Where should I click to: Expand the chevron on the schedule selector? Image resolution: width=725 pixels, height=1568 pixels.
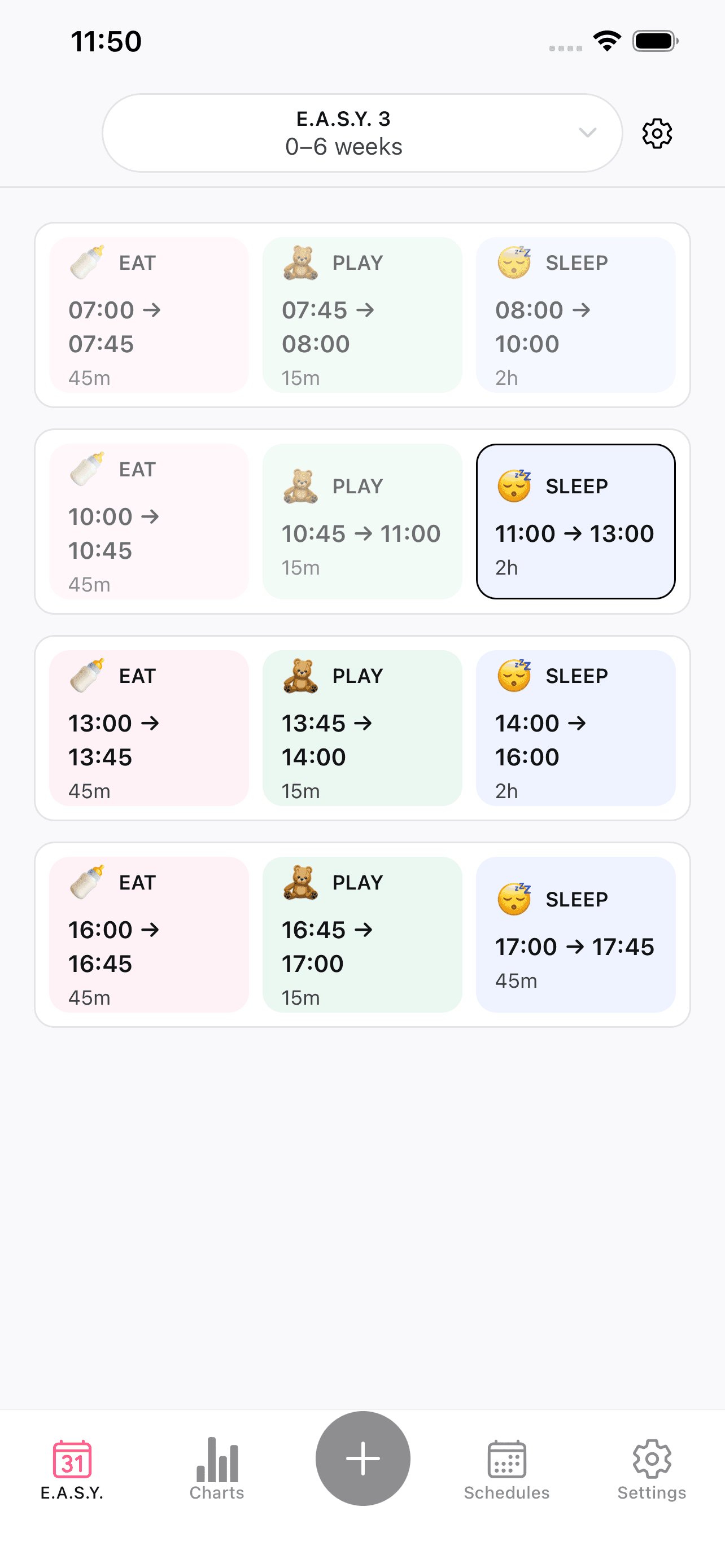click(x=586, y=133)
